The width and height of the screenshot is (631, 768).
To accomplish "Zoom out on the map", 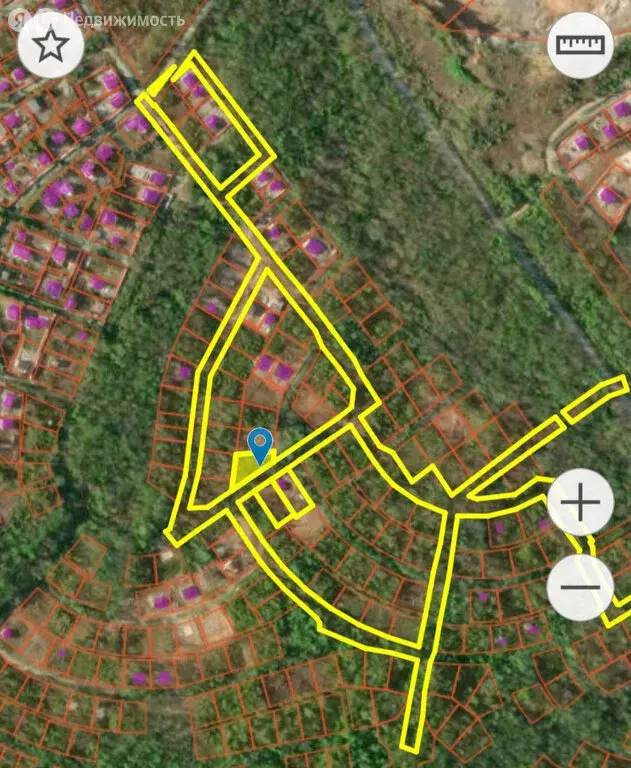I will tap(580, 587).
